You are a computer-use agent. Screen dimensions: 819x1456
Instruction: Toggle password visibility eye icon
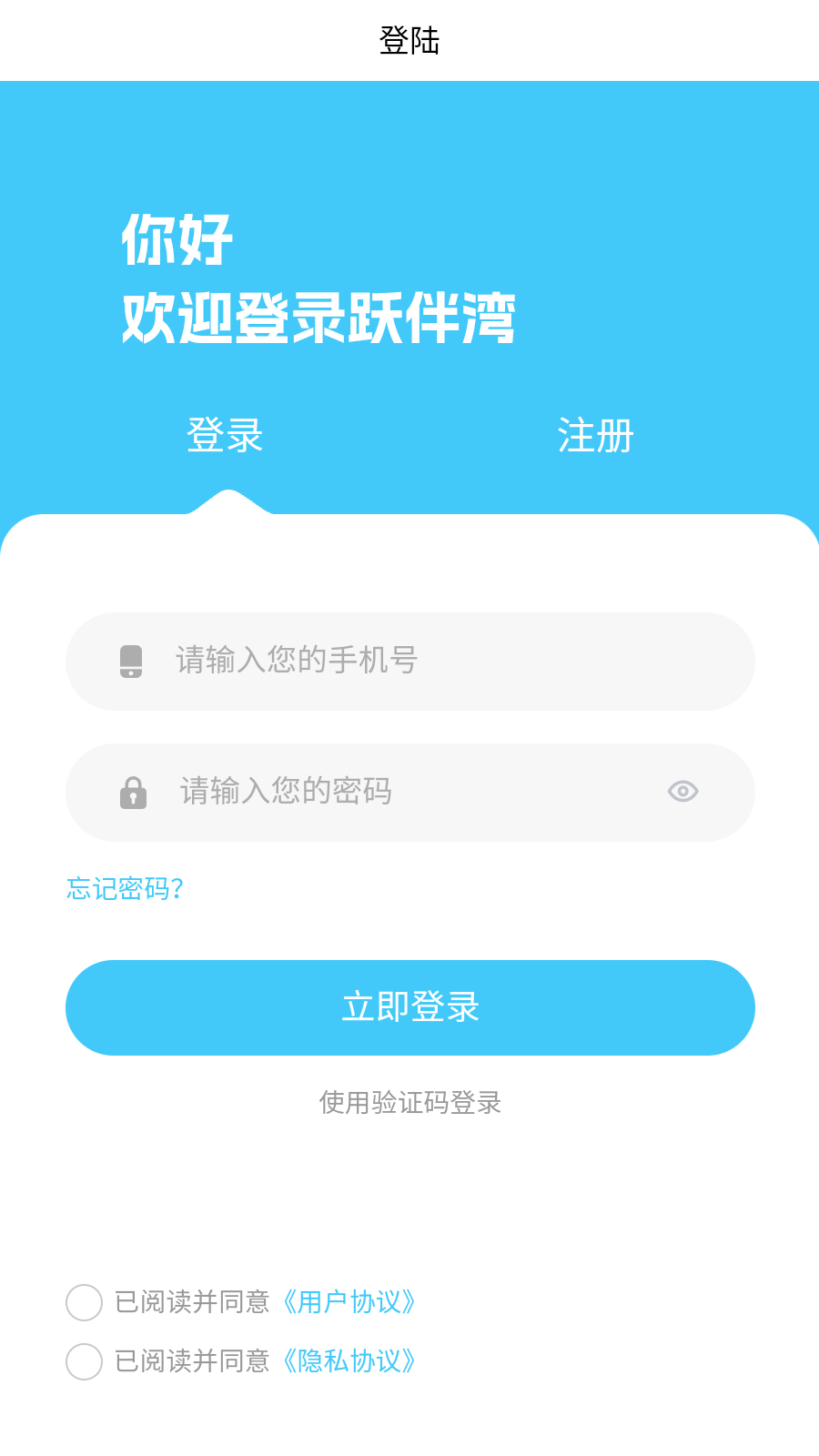(x=682, y=792)
